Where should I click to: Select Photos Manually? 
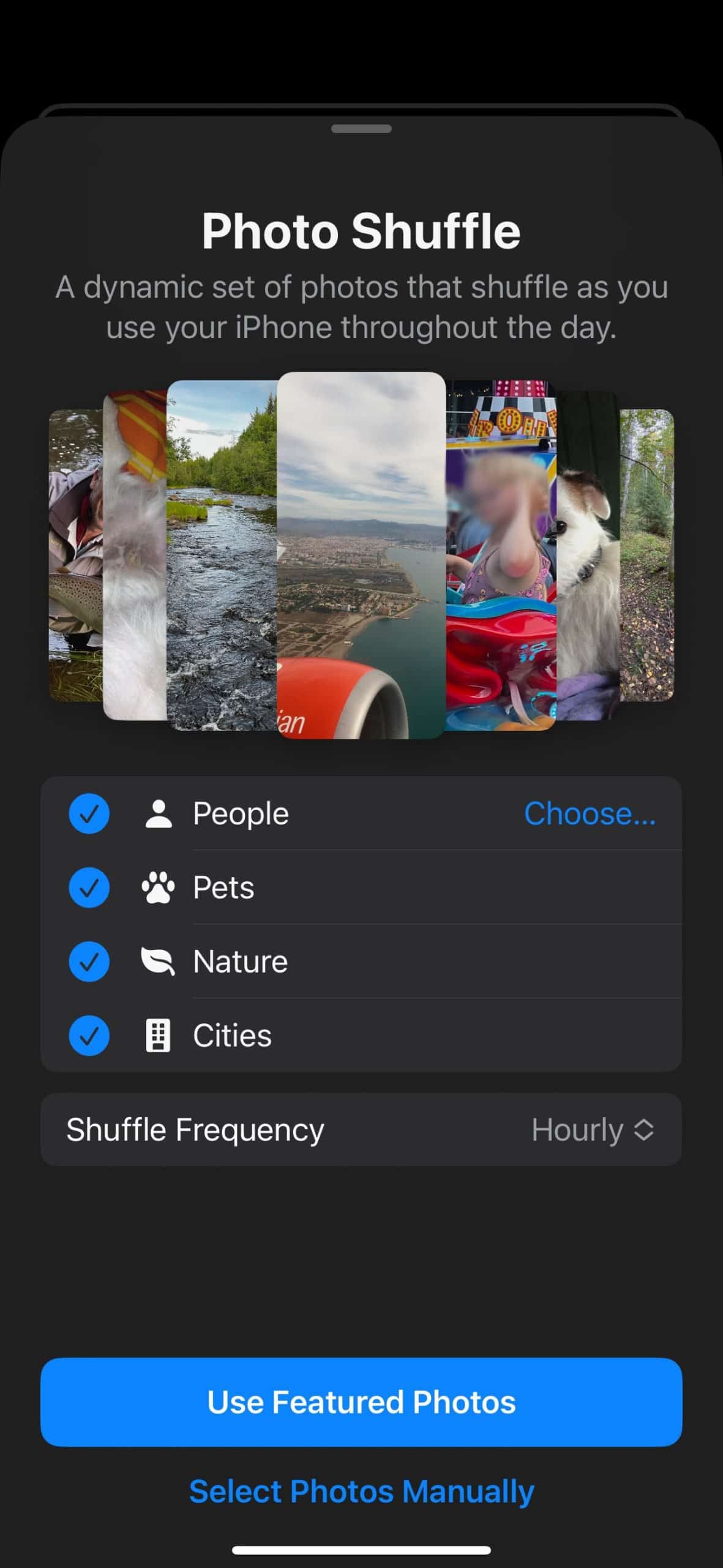coord(361,1491)
